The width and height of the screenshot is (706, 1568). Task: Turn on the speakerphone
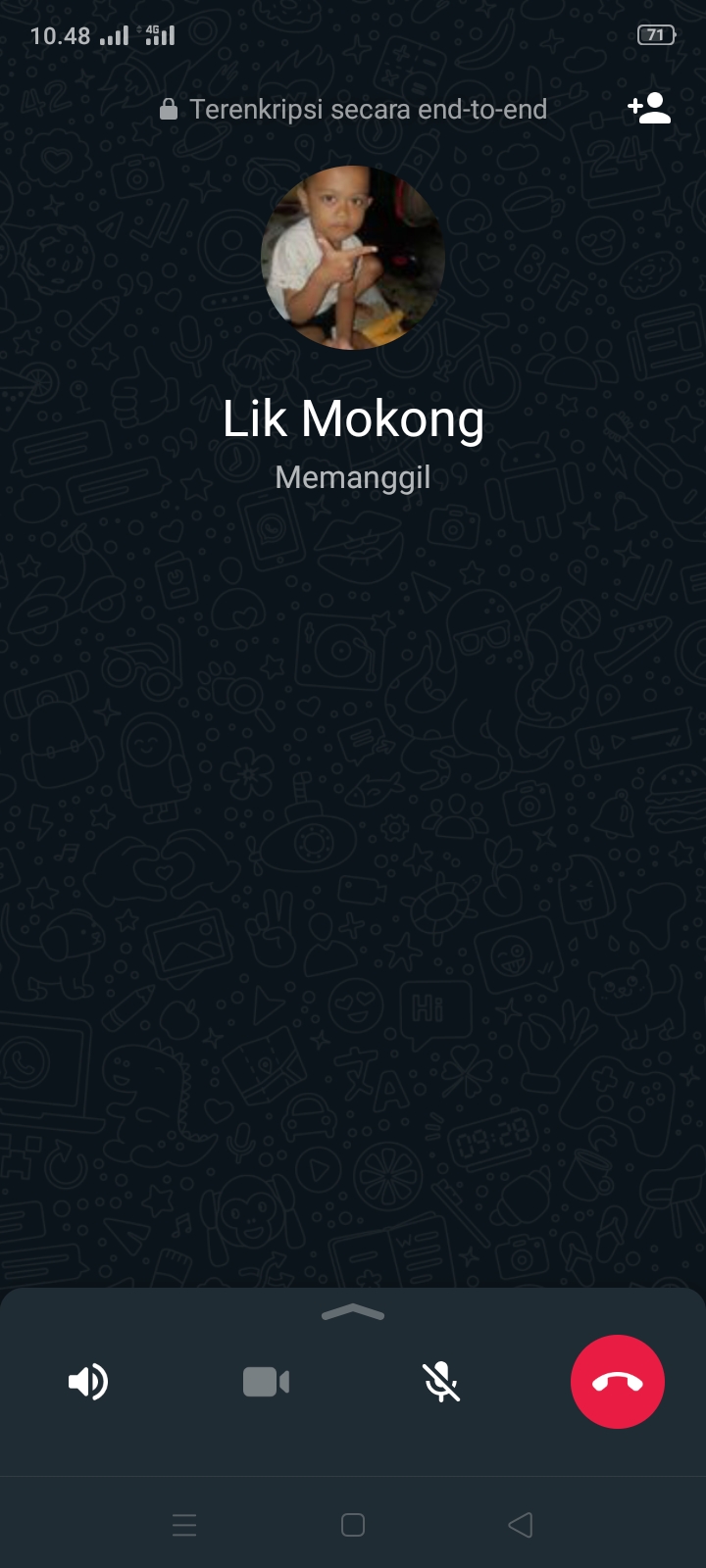[x=88, y=1382]
